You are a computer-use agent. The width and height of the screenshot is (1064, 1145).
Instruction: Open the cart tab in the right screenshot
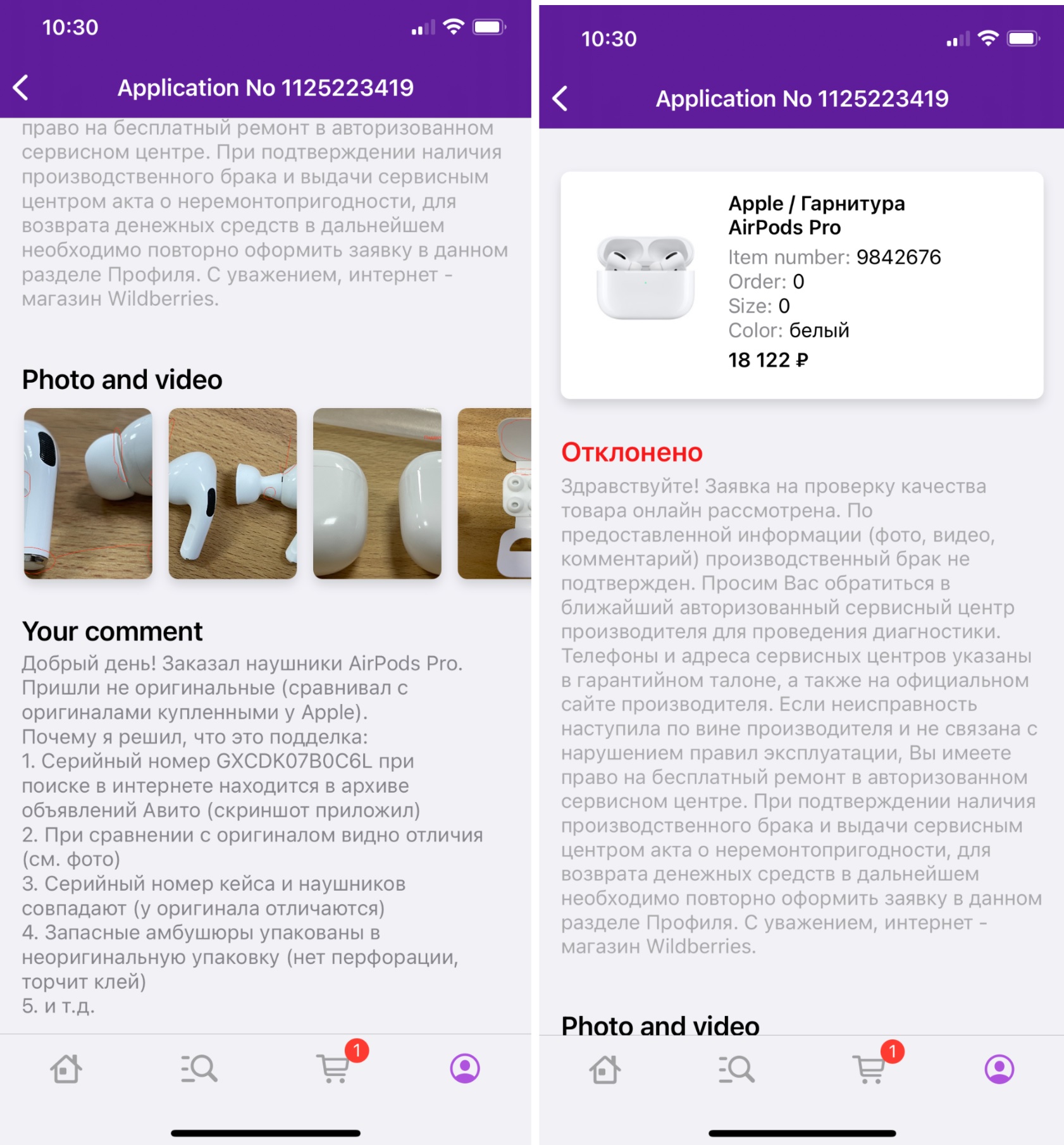tap(870, 1070)
